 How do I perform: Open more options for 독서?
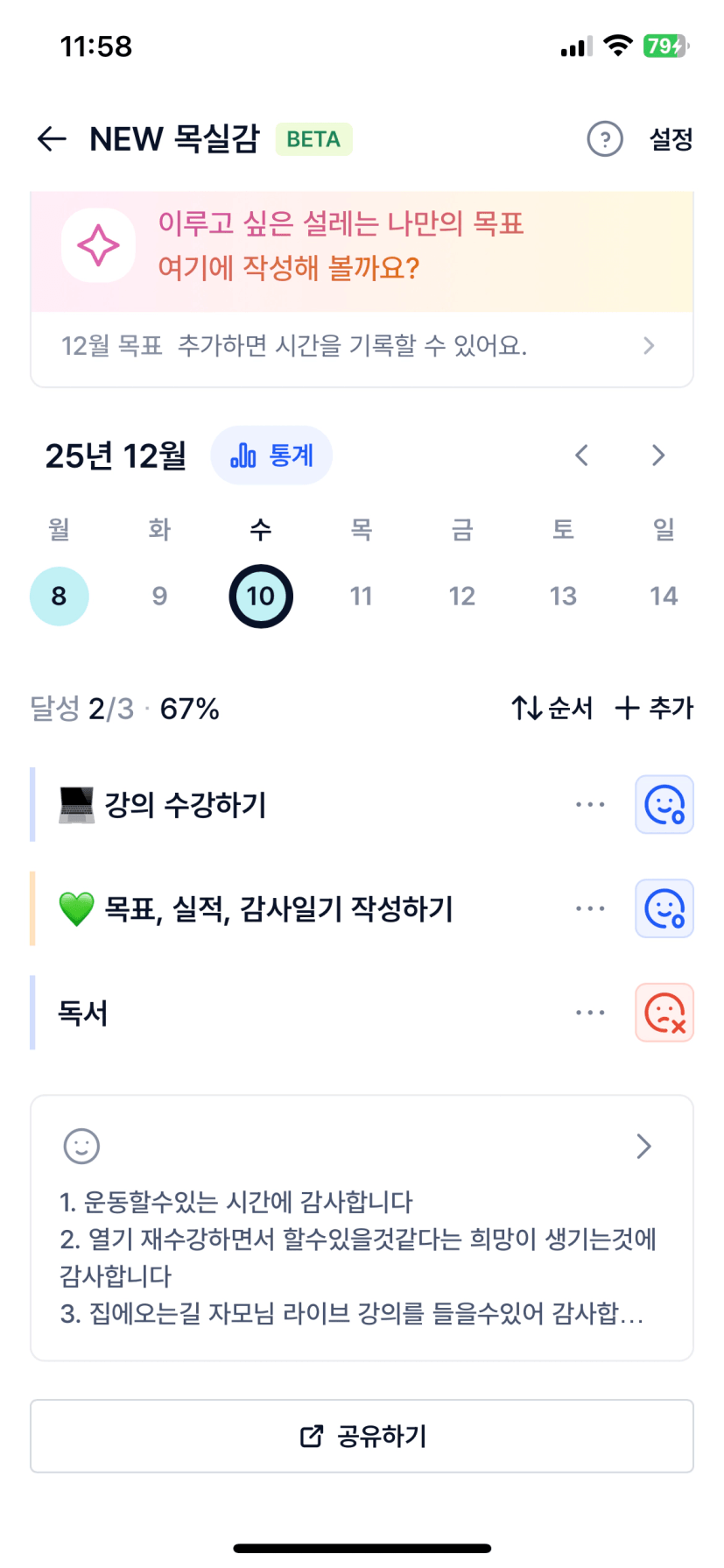tap(590, 1014)
